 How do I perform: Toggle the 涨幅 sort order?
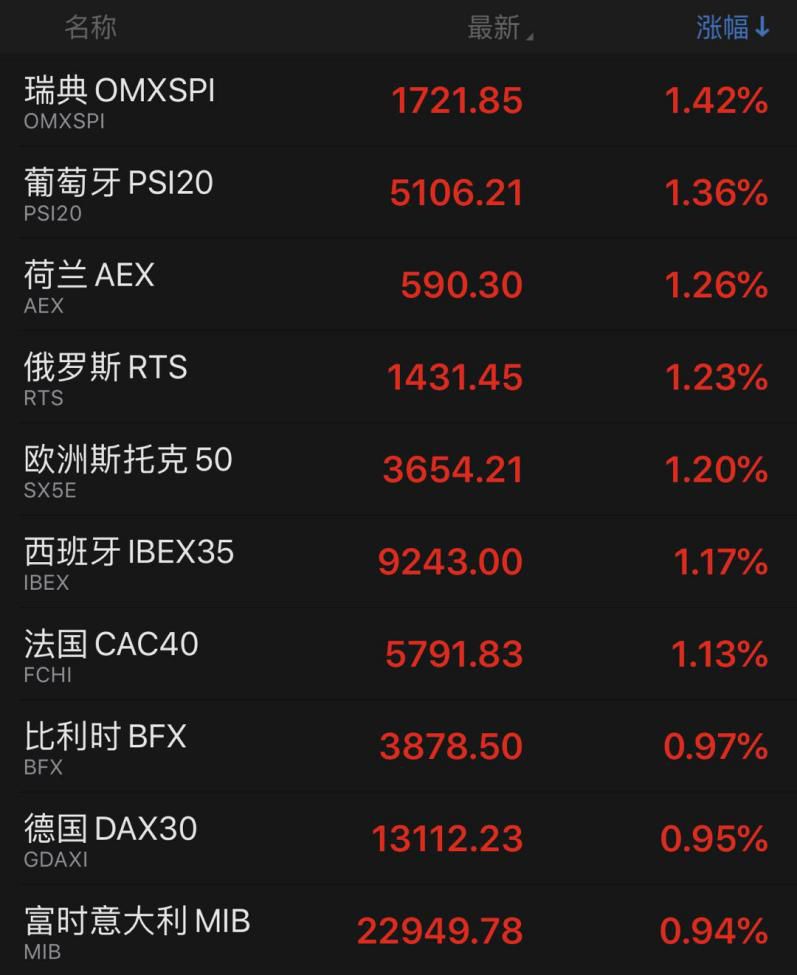click(733, 28)
